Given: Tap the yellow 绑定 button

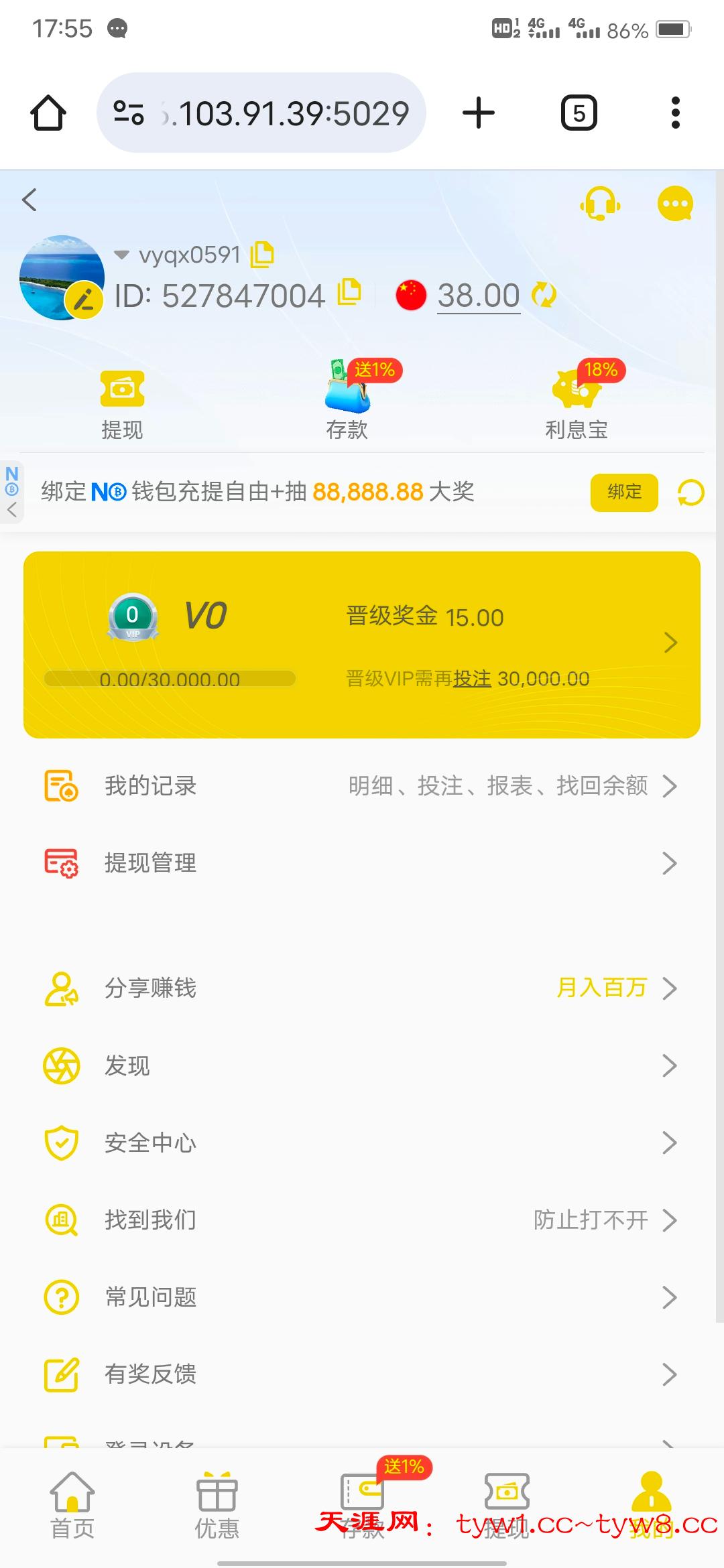Looking at the screenshot, I should click(x=623, y=493).
